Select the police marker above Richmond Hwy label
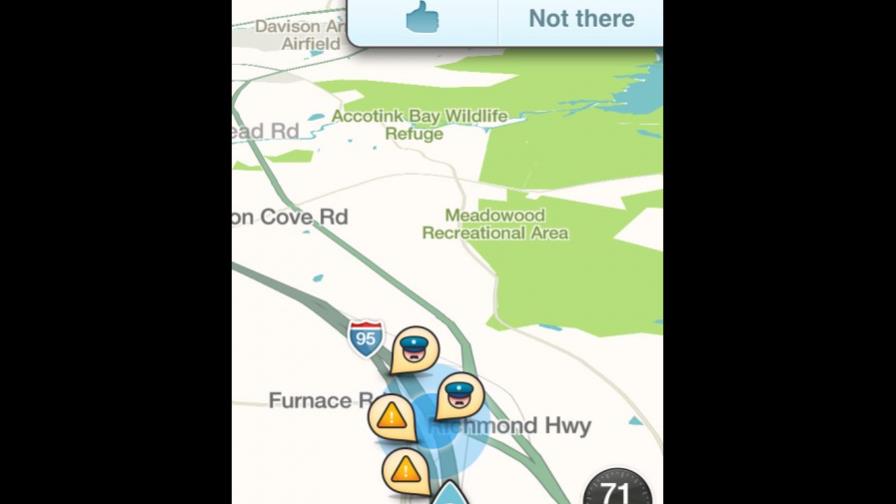 (x=459, y=394)
